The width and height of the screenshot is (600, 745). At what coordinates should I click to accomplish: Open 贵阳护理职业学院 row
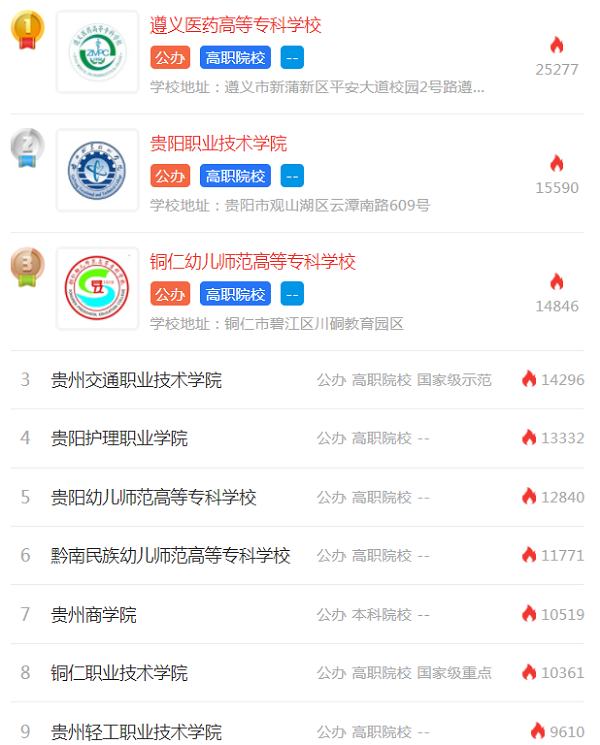[119, 438]
